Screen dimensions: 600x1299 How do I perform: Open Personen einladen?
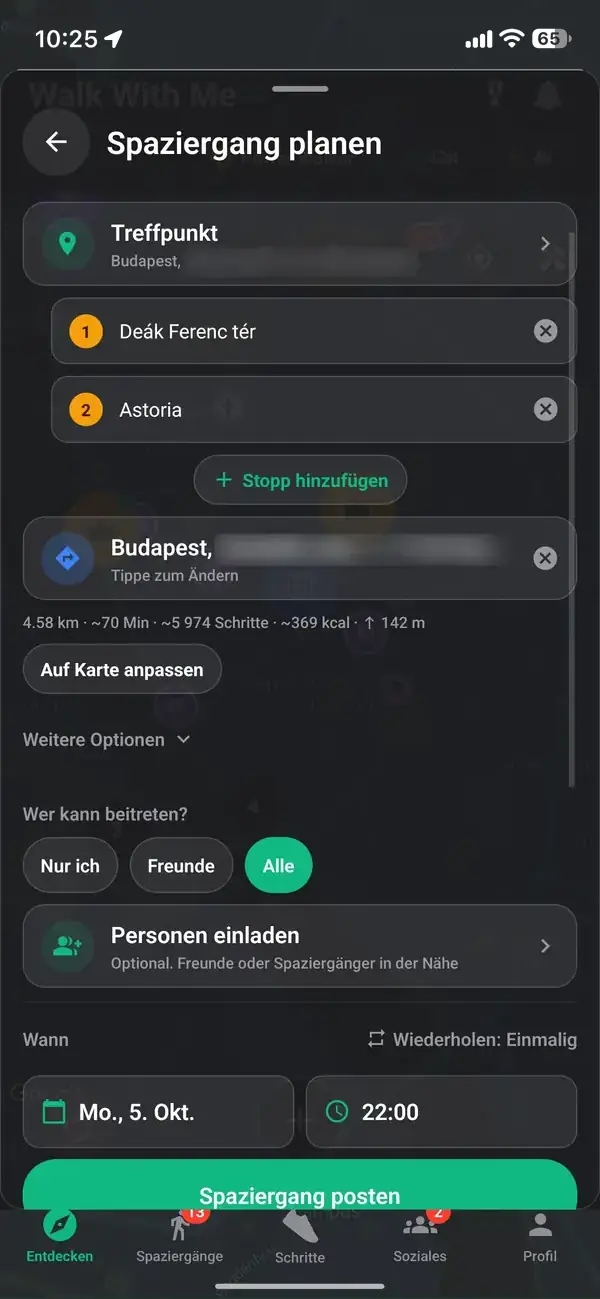coord(300,946)
